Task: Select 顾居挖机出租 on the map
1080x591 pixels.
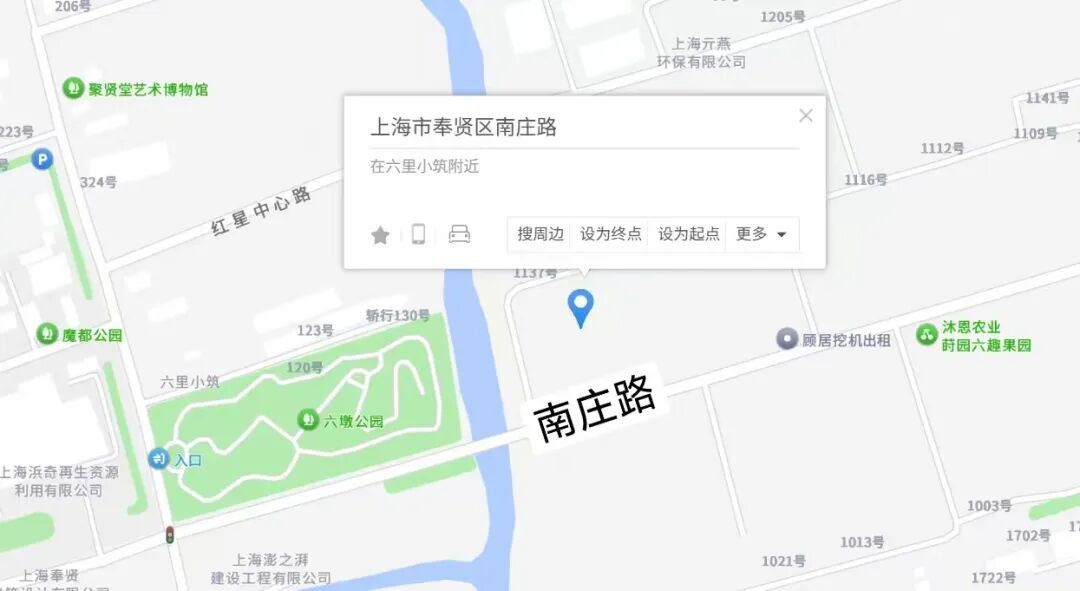Action: 788,339
